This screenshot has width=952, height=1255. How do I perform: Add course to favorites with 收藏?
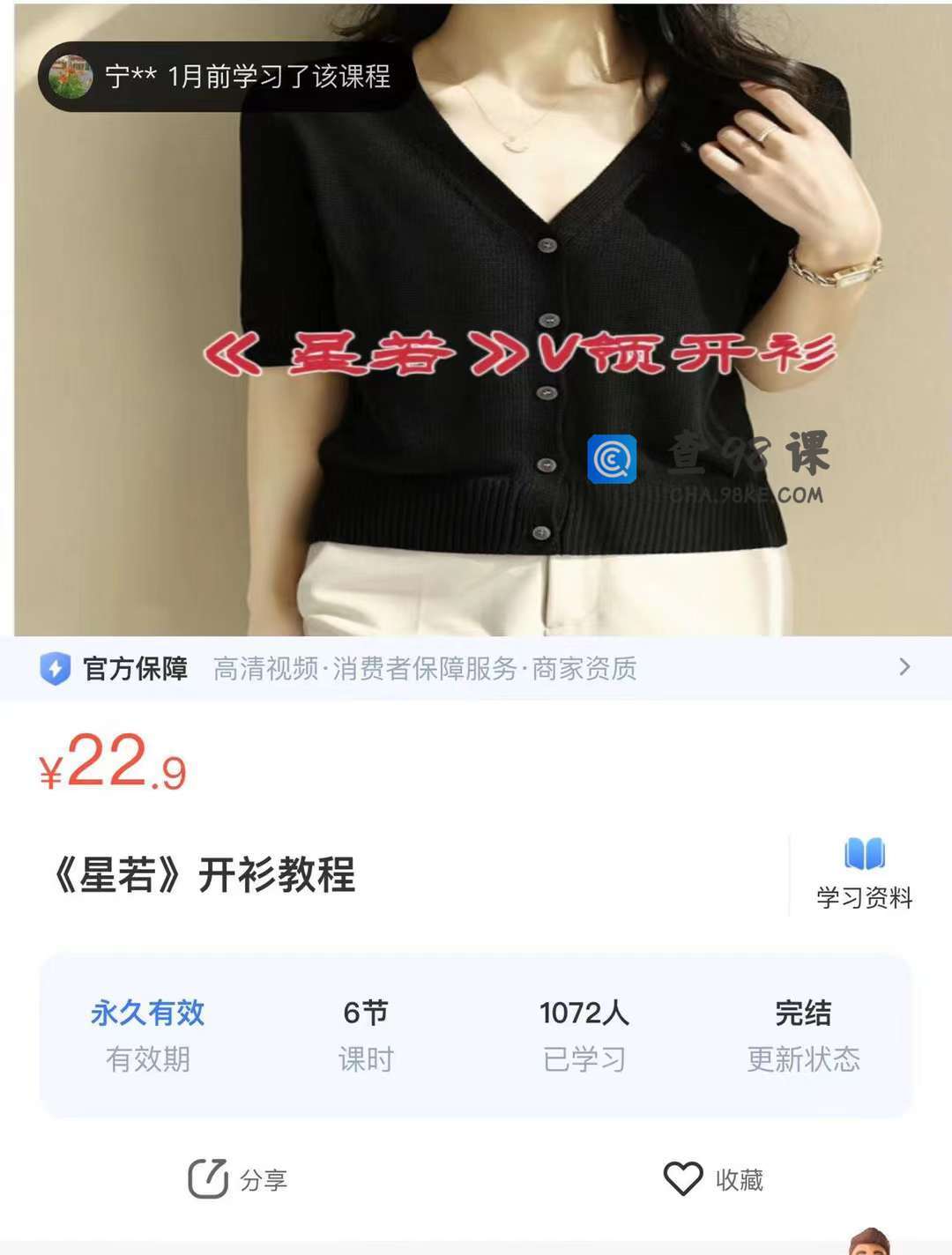point(713,1179)
